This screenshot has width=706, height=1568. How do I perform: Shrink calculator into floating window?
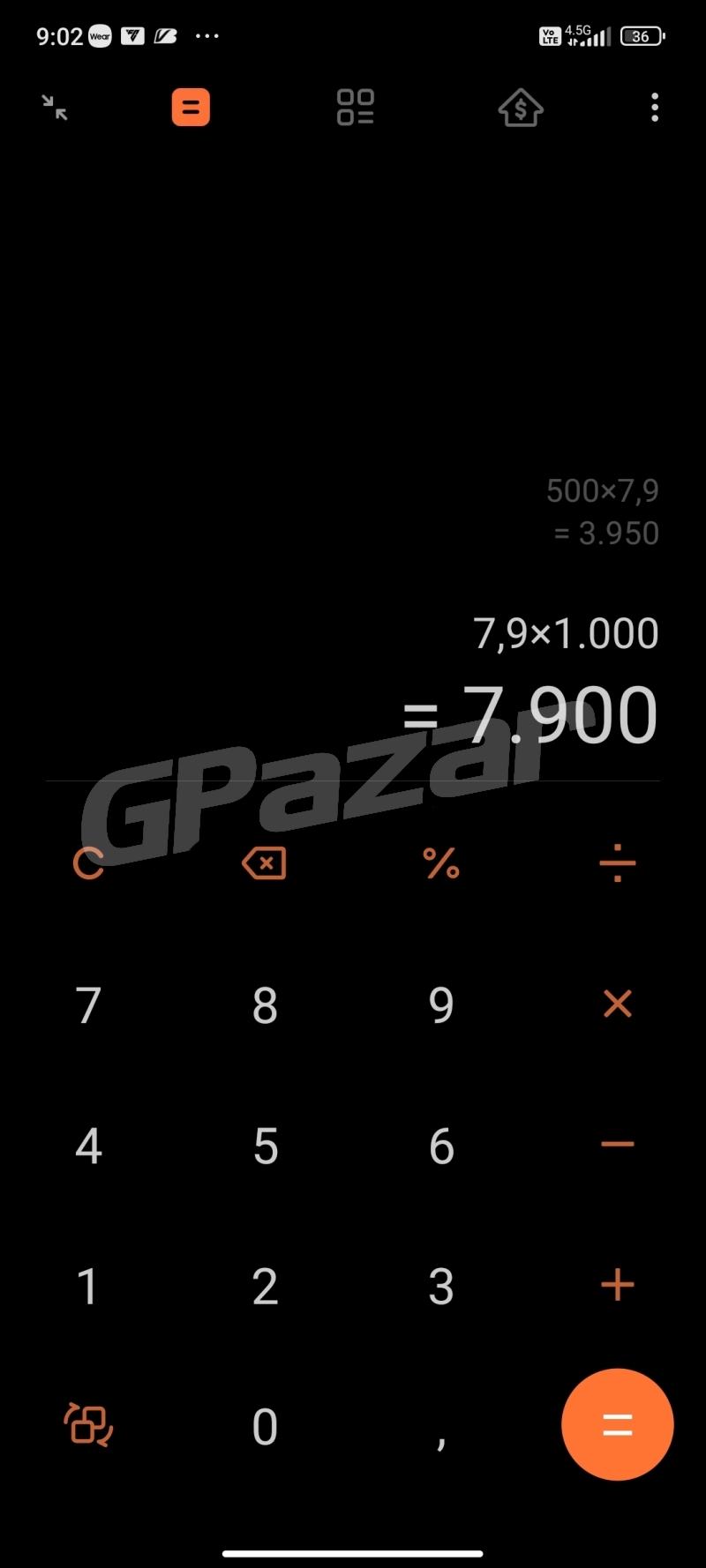coord(55,108)
